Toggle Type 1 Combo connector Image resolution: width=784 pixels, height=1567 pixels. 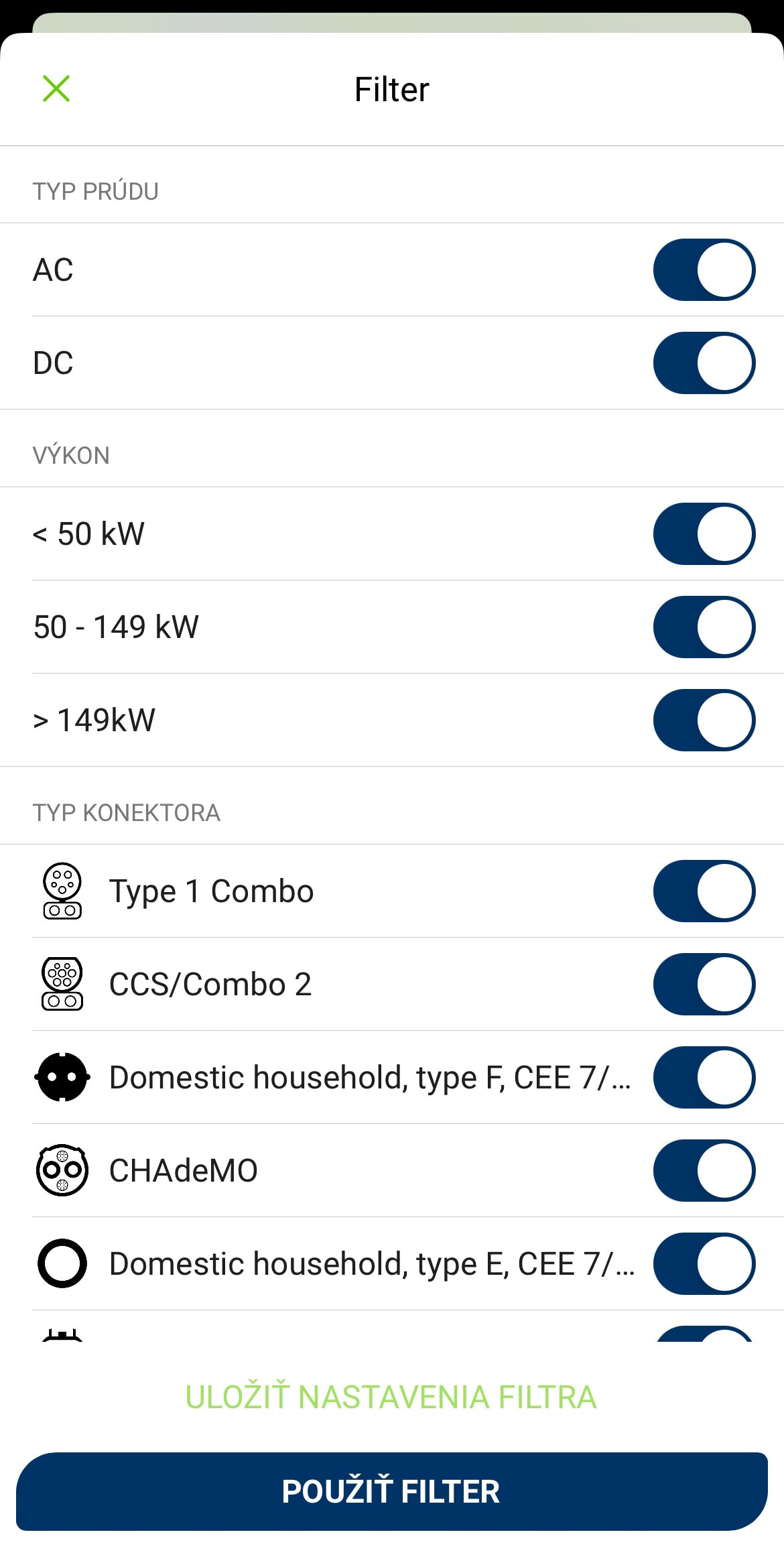(x=704, y=891)
